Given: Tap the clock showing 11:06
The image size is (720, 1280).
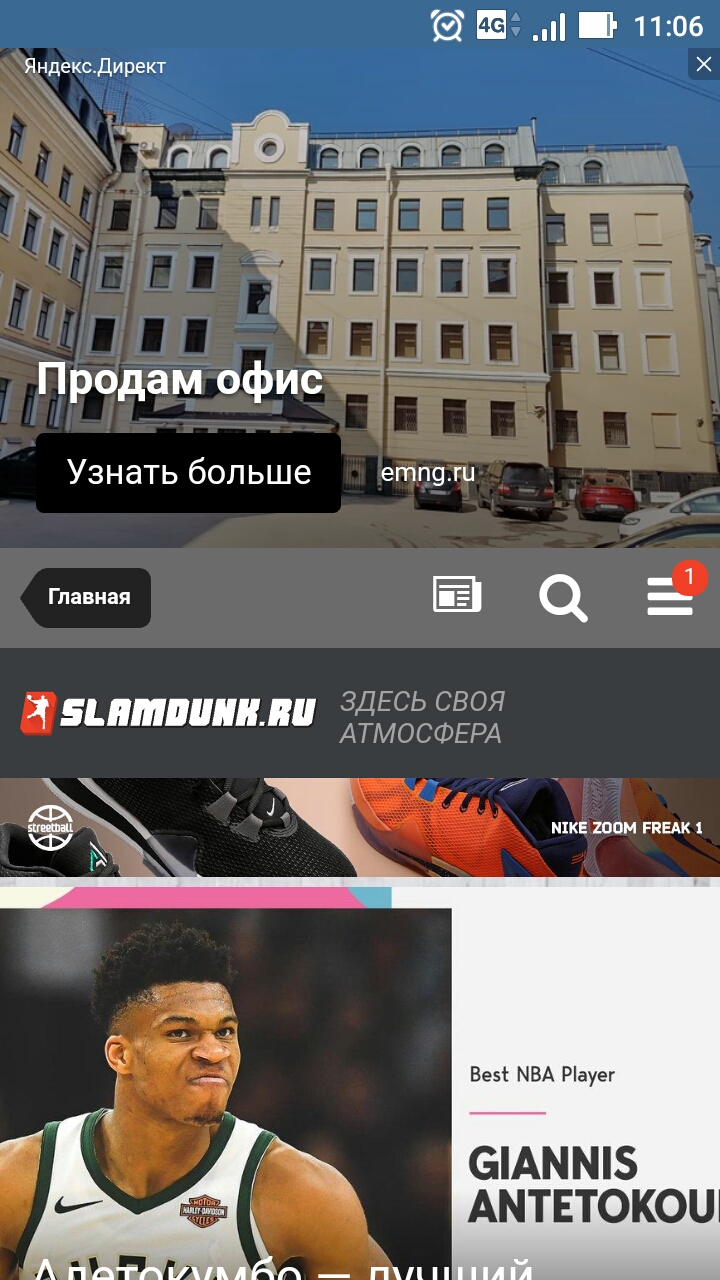Looking at the screenshot, I should (x=667, y=25).
